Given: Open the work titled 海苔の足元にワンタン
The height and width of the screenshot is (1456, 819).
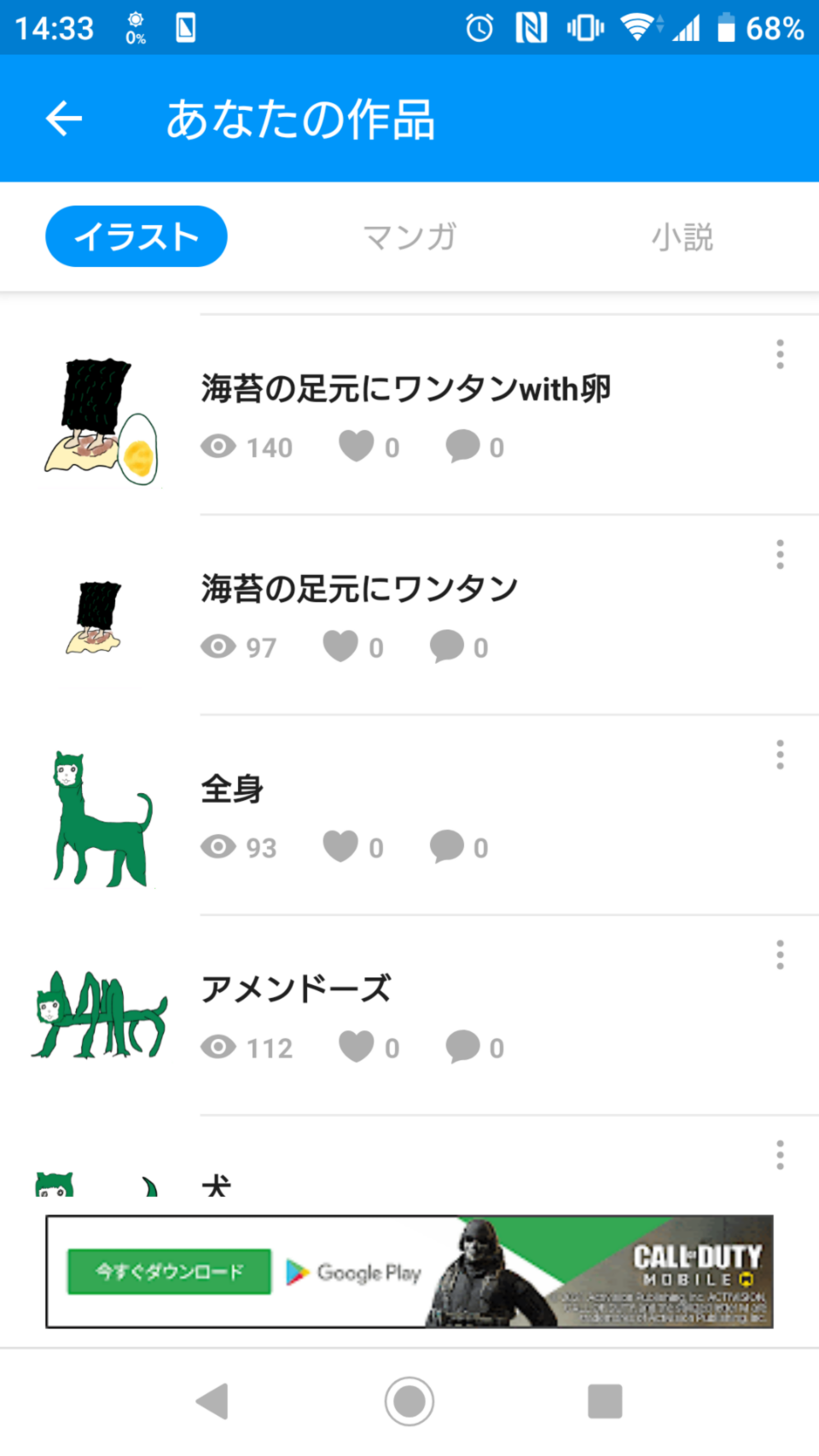Looking at the screenshot, I should 359,589.
